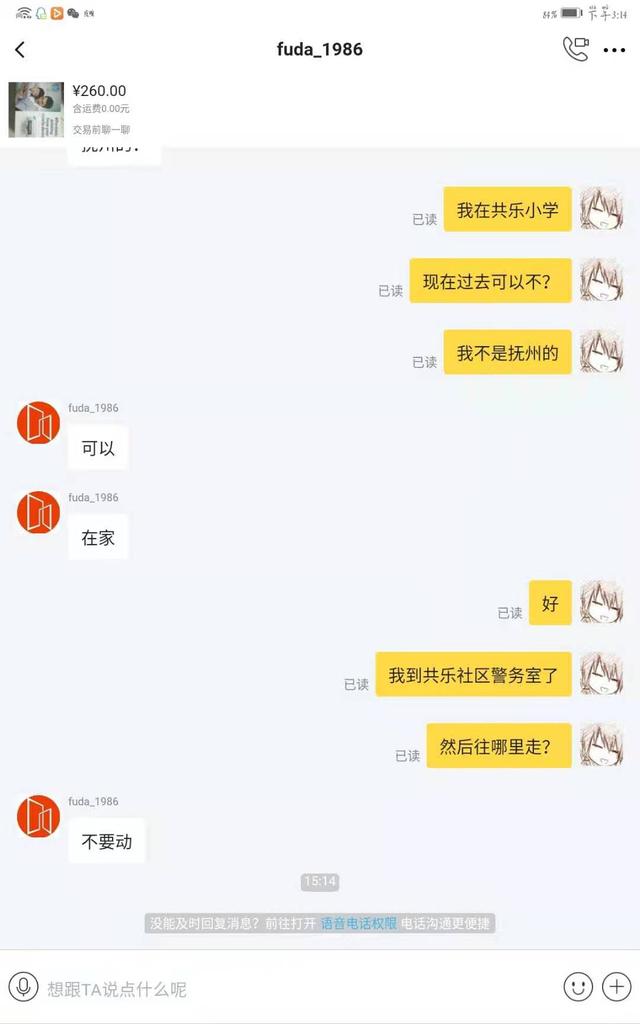Open the plus attachment menu
This screenshot has width=640, height=1024.
[x=616, y=988]
